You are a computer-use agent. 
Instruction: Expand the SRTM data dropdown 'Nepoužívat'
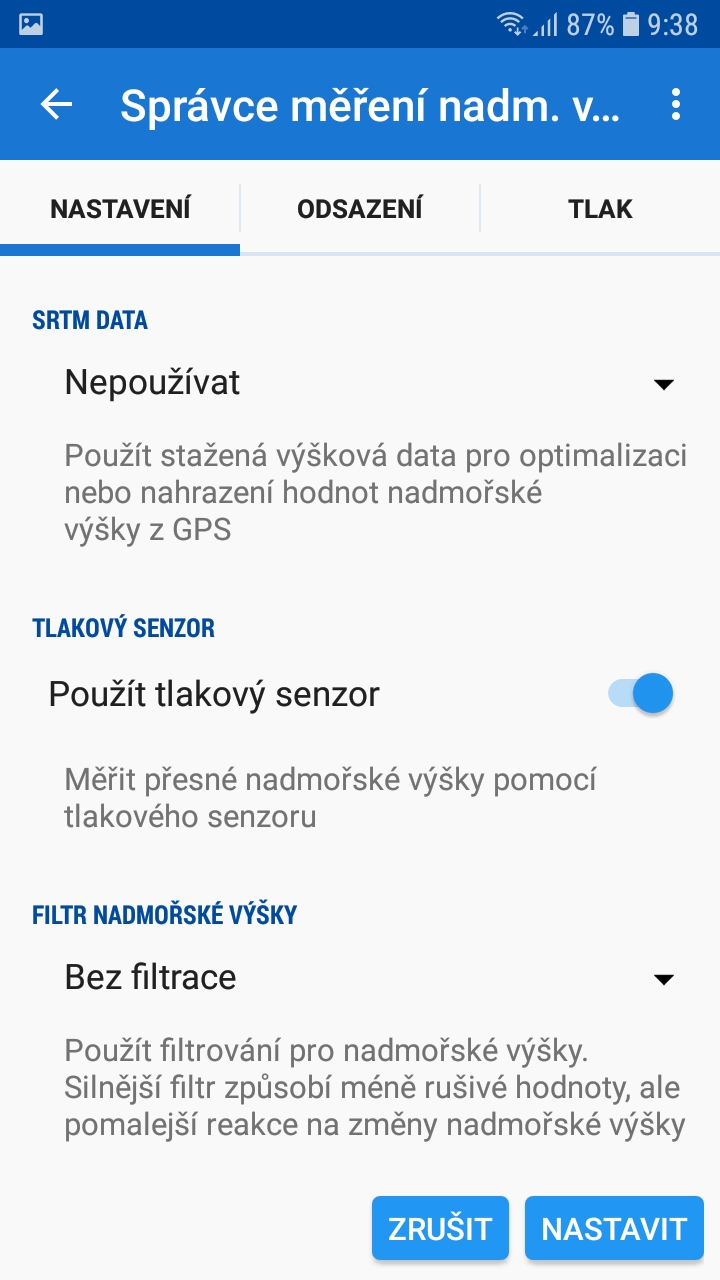[x=370, y=383]
